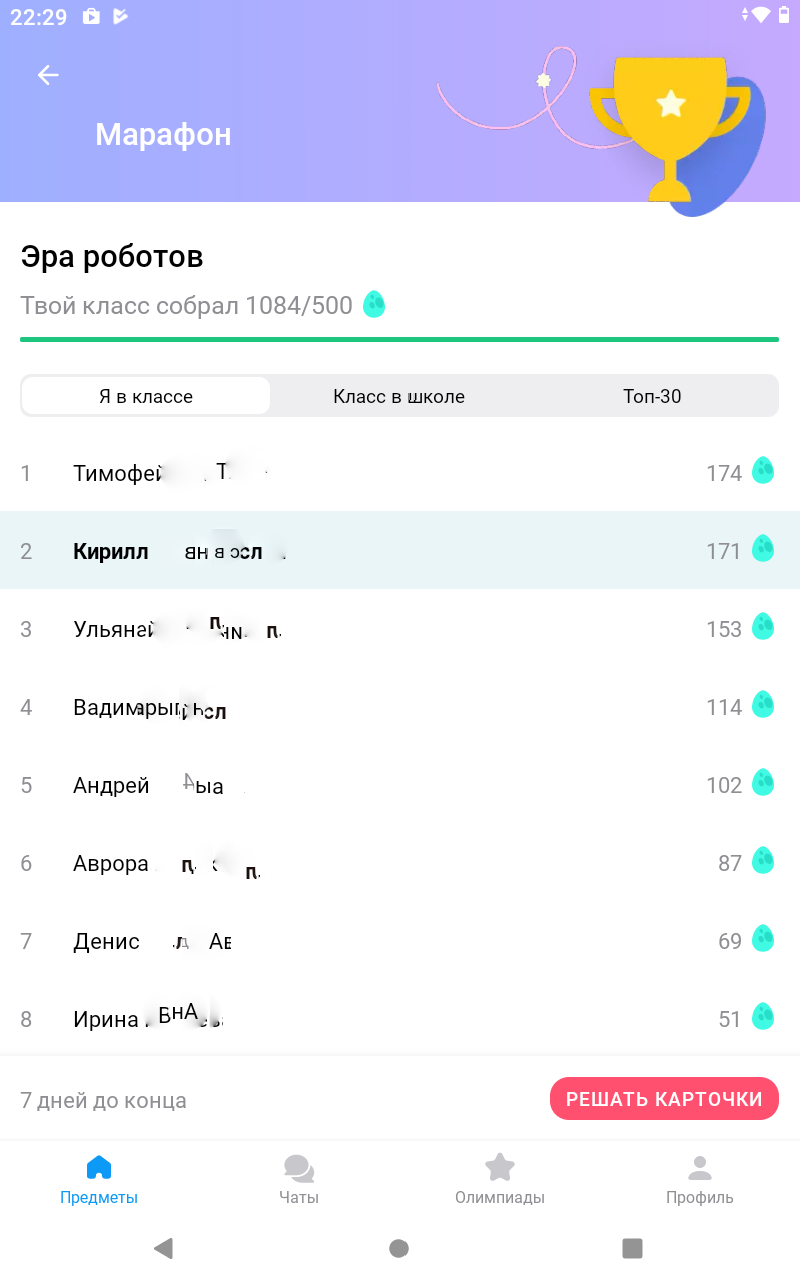The height and width of the screenshot is (1280, 800).
Task: Switch to "Чаты" in bottom navigation
Action: 299,1180
